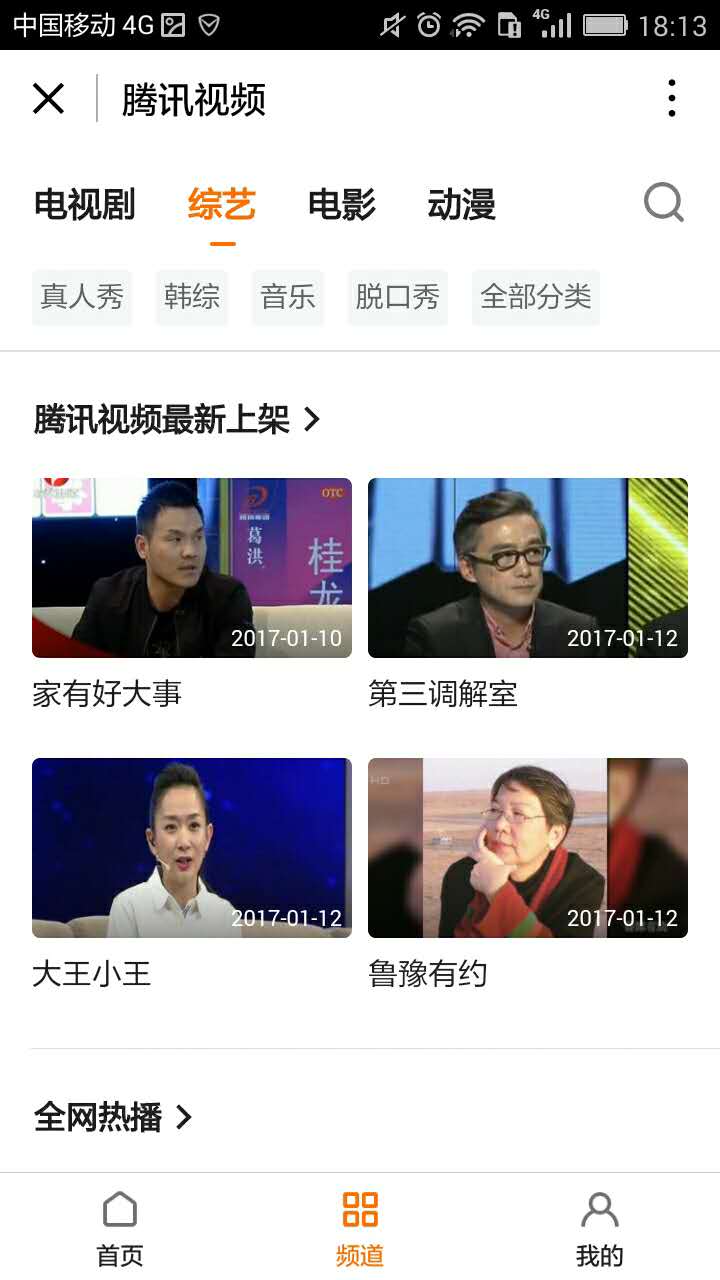The width and height of the screenshot is (720, 1280).
Task: Open the 腾讯视频最新上架 section
Action: point(177,420)
